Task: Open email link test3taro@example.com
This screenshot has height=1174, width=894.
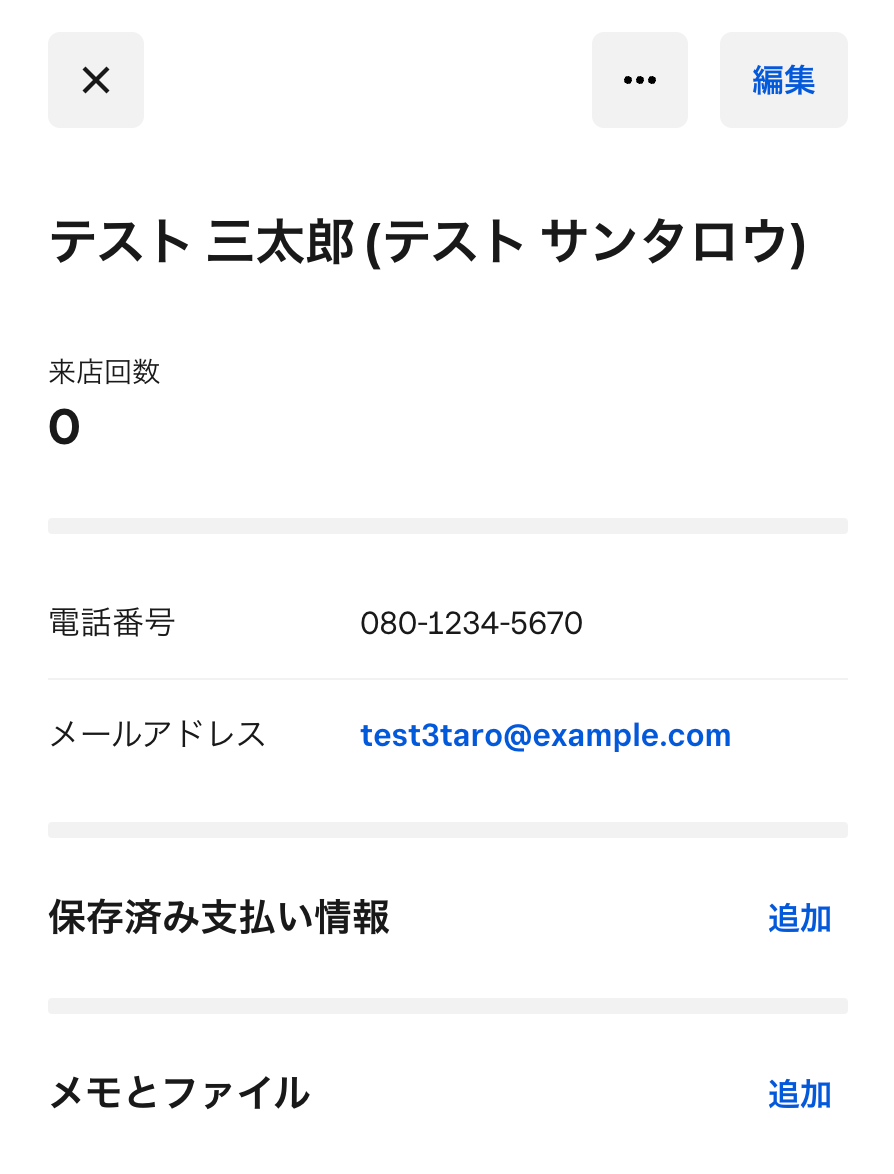Action: point(545,735)
